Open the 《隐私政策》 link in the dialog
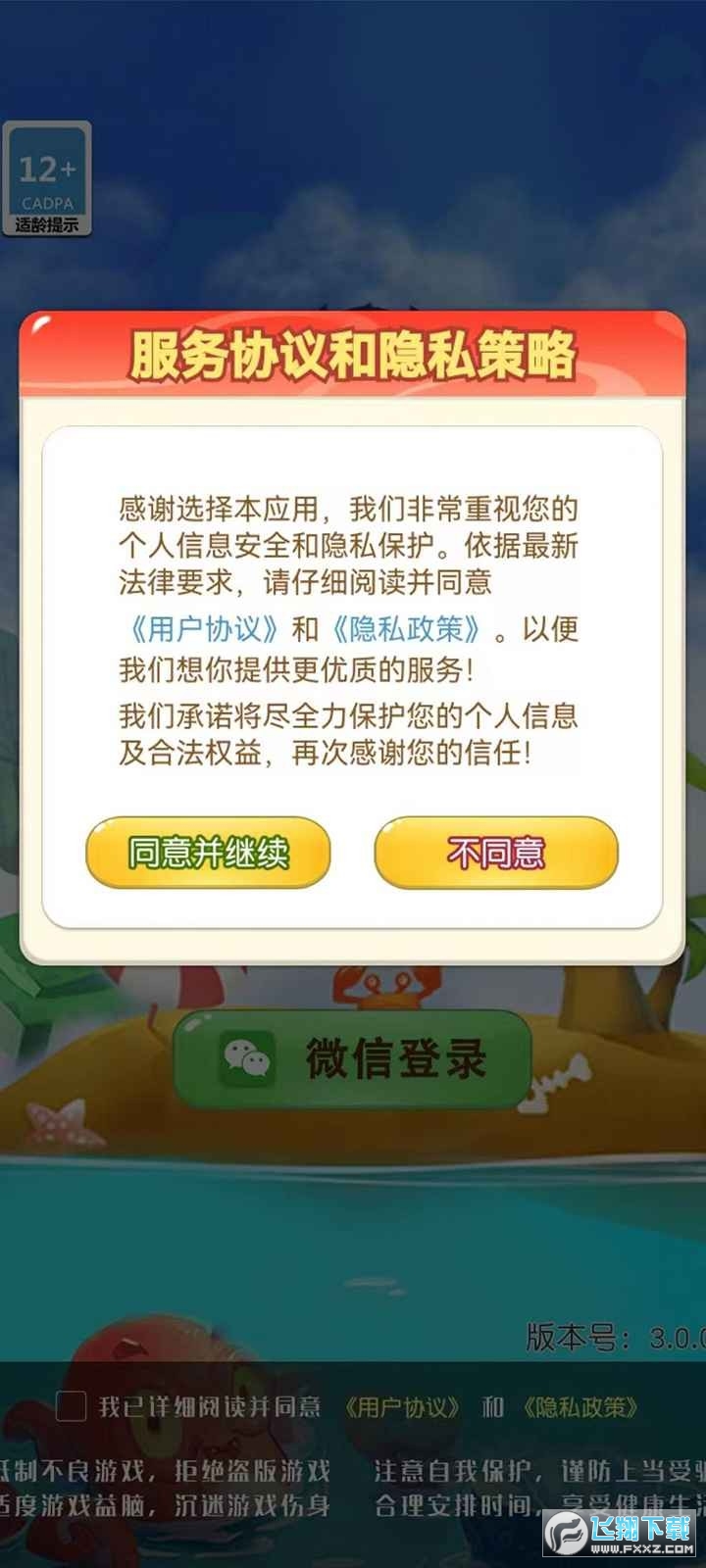The width and height of the screenshot is (706, 1568). 406,628
